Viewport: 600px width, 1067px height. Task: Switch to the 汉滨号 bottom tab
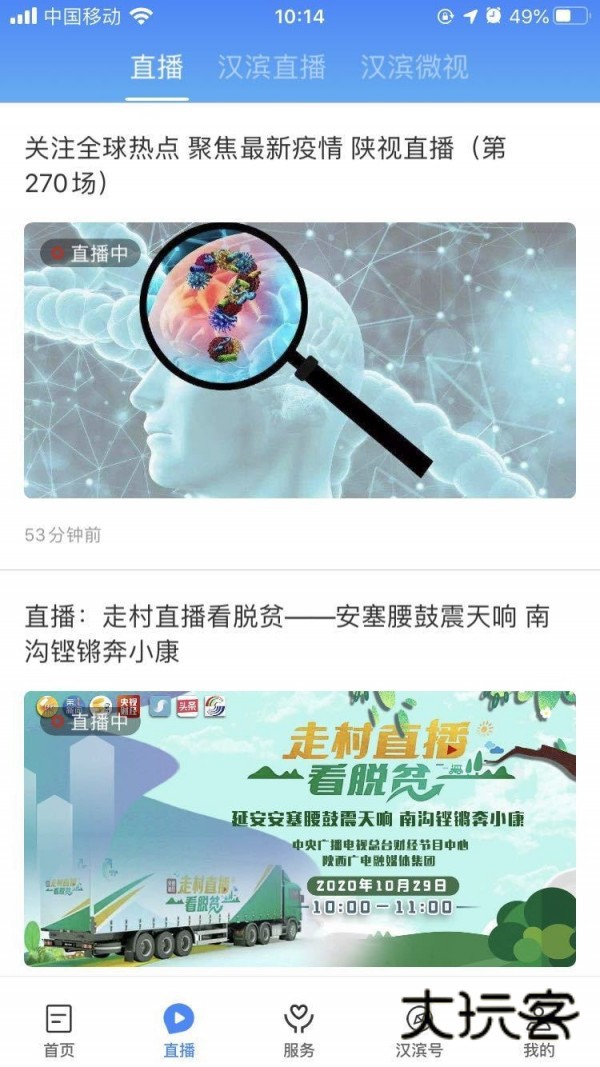point(419,1030)
